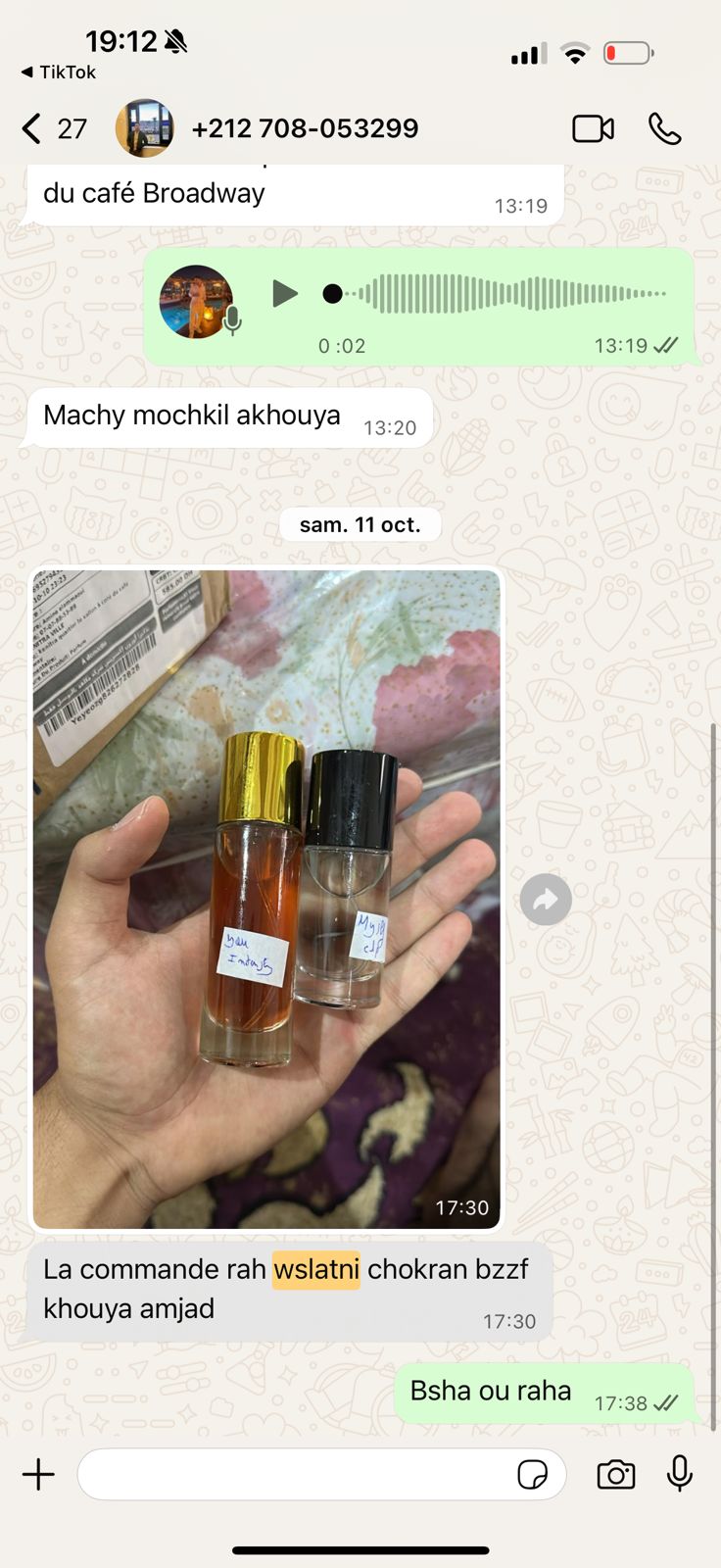Screen dimensions: 721x1568
Task: Start a voice call
Action: click(x=664, y=128)
